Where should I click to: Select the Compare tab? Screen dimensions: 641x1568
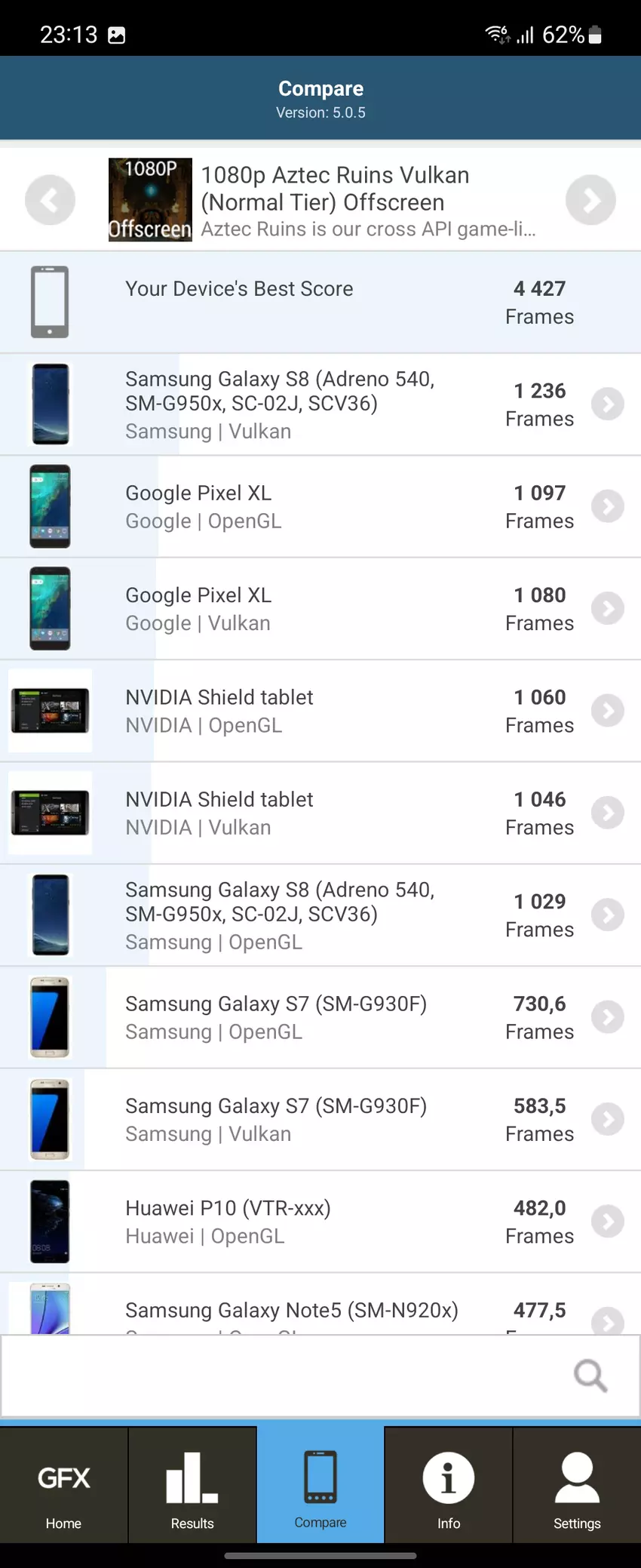[320, 1485]
